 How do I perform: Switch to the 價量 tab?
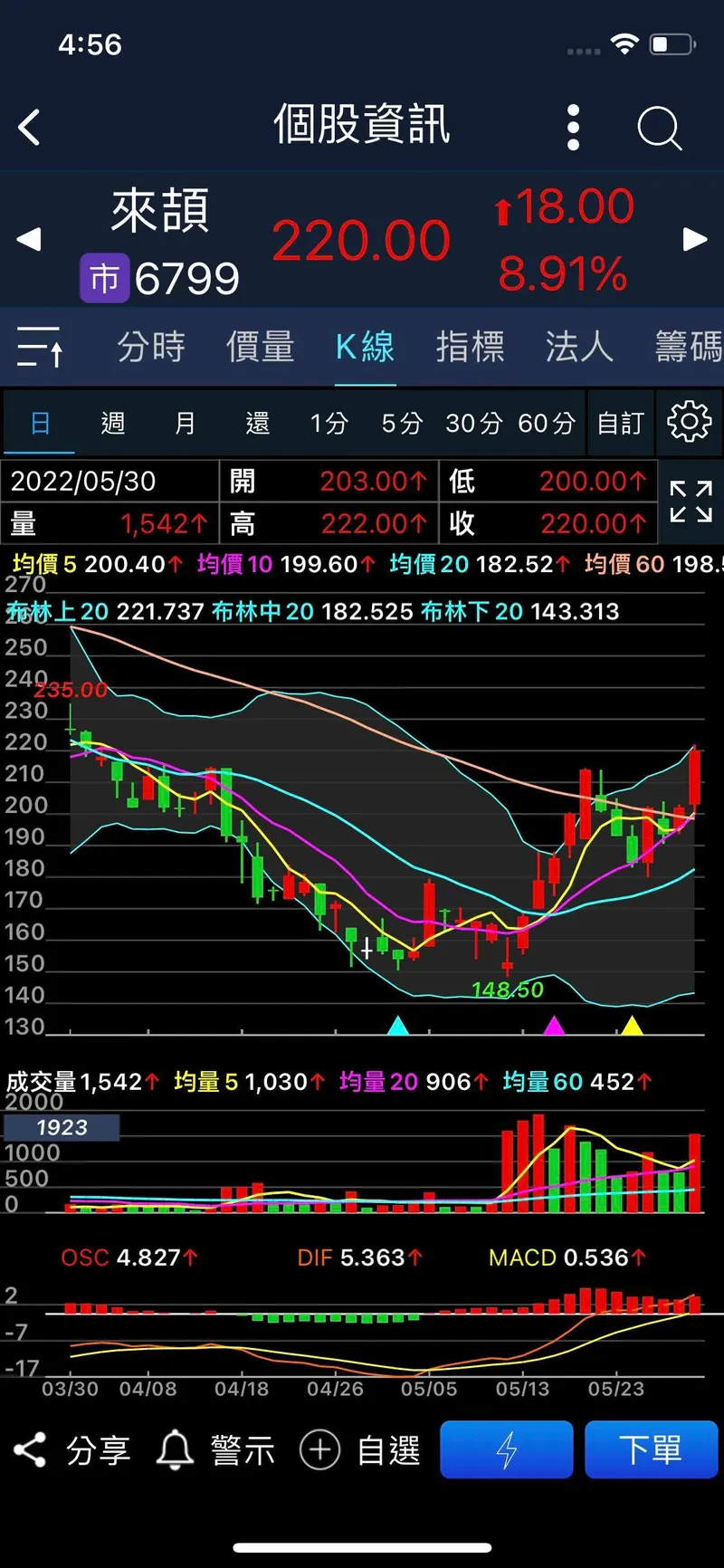tap(261, 347)
